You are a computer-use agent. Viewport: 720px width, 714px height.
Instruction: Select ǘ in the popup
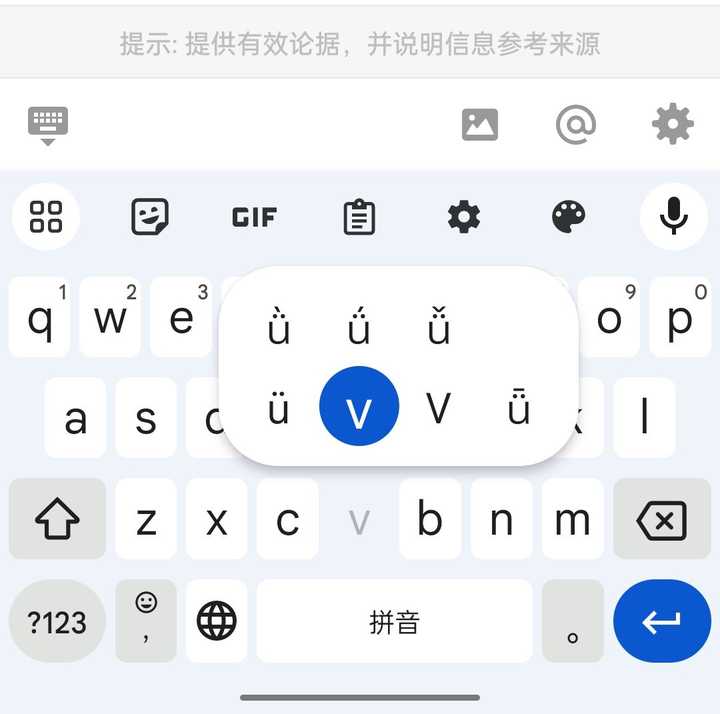(x=359, y=327)
